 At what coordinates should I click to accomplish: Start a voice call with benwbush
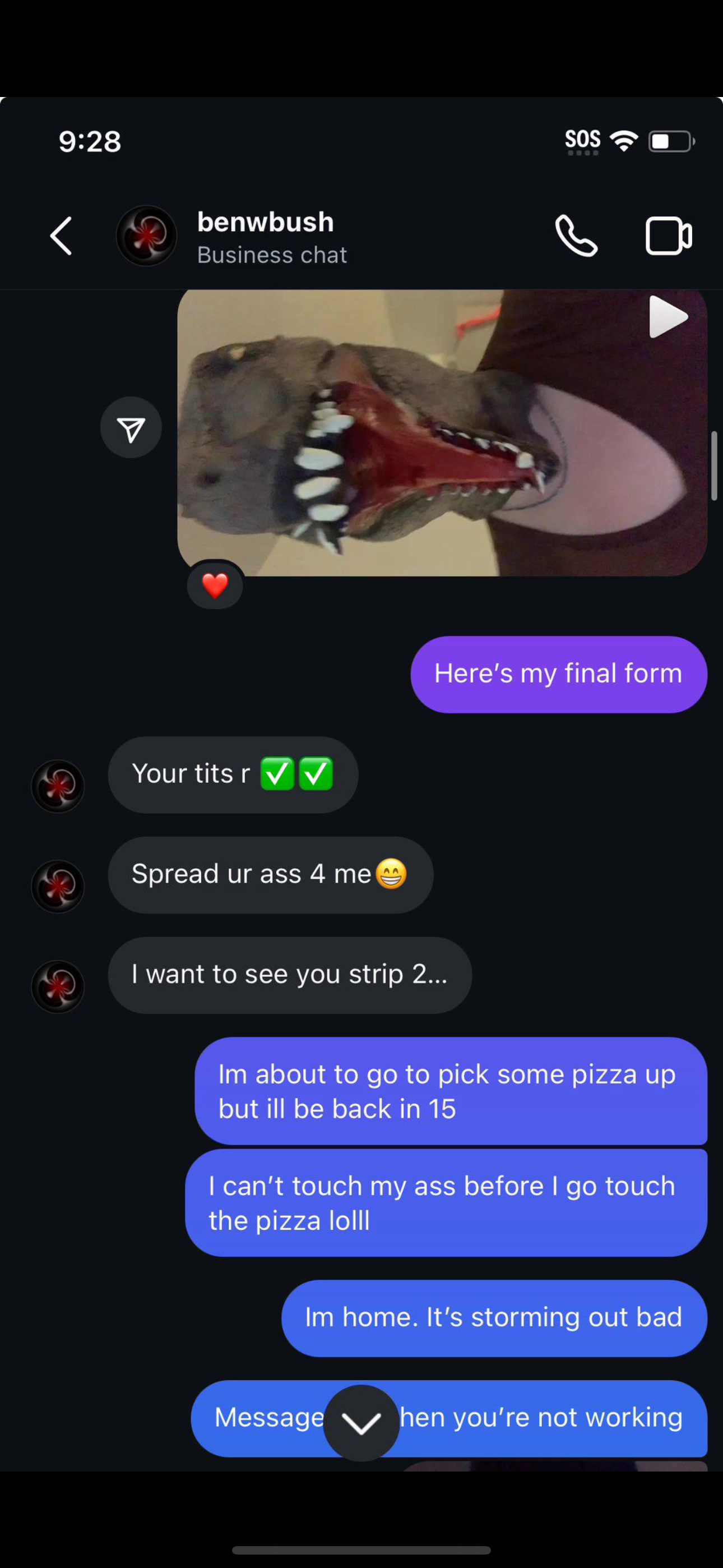(x=576, y=236)
